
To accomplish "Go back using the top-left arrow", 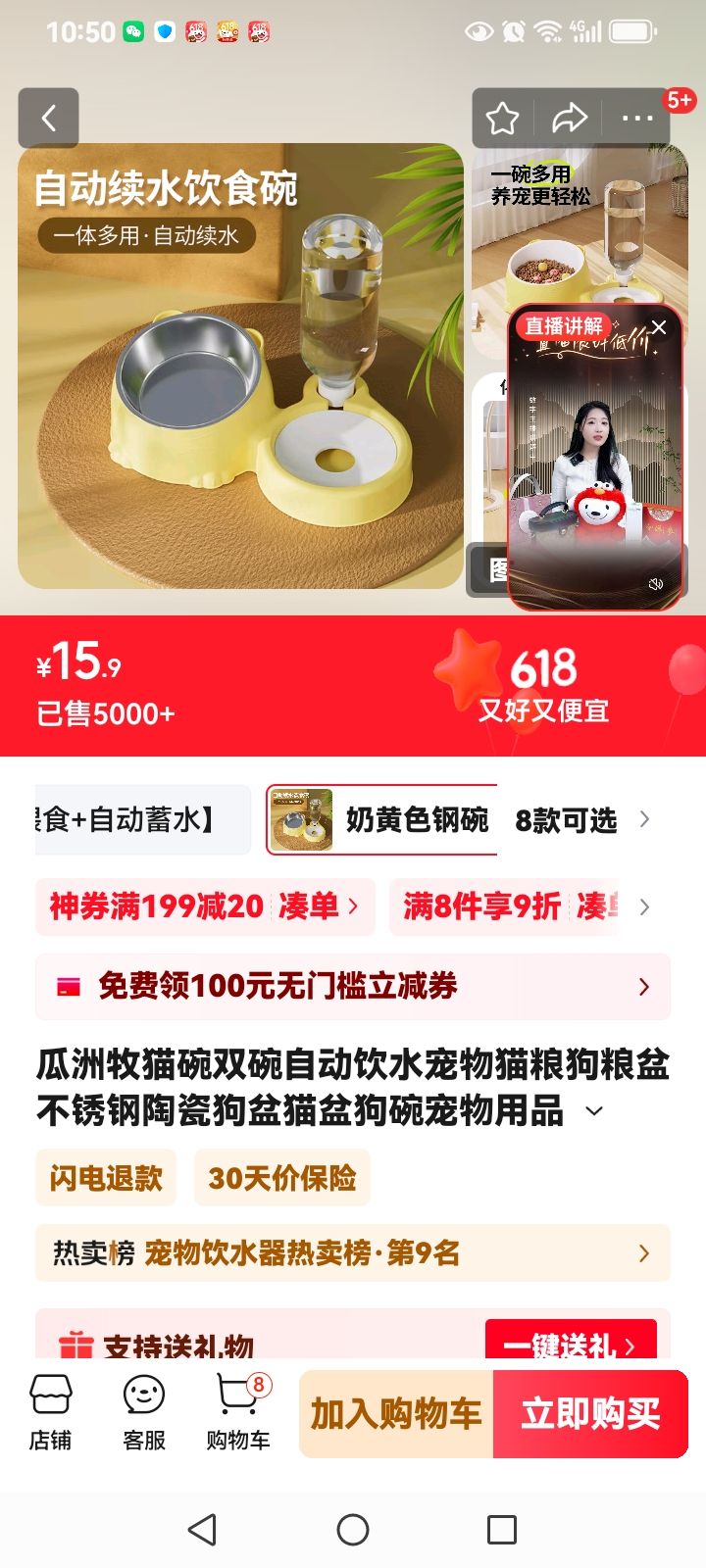I will point(48,119).
